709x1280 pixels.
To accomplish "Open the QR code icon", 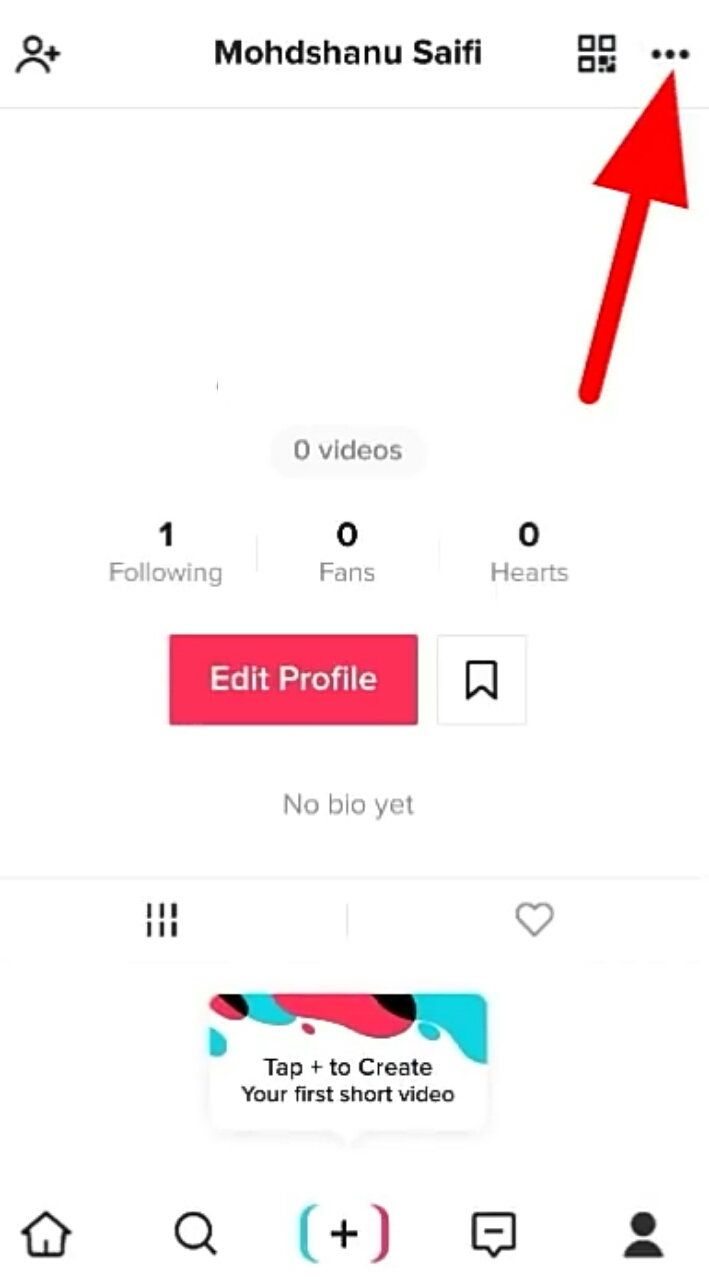I will (x=597, y=54).
